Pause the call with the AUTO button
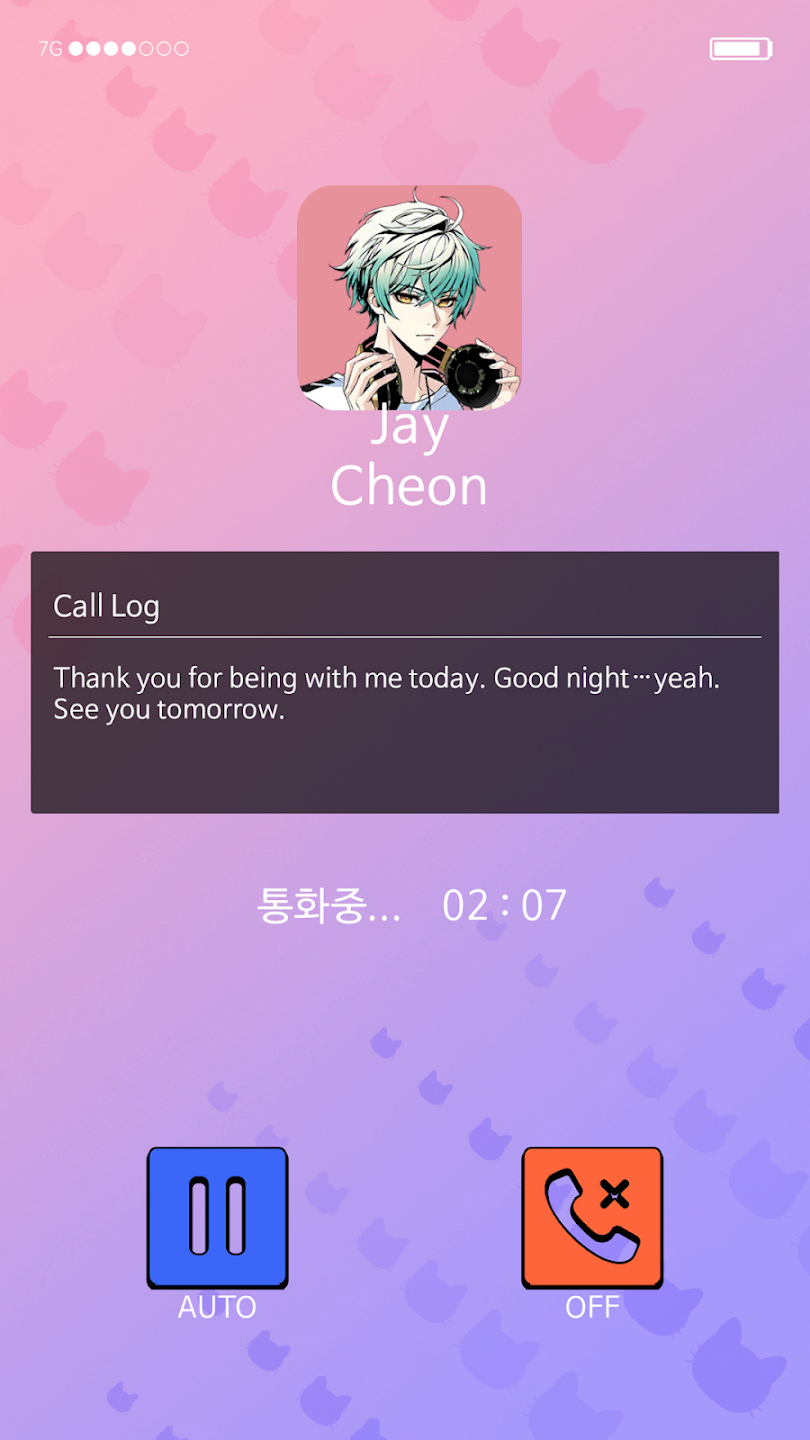 (217, 1217)
